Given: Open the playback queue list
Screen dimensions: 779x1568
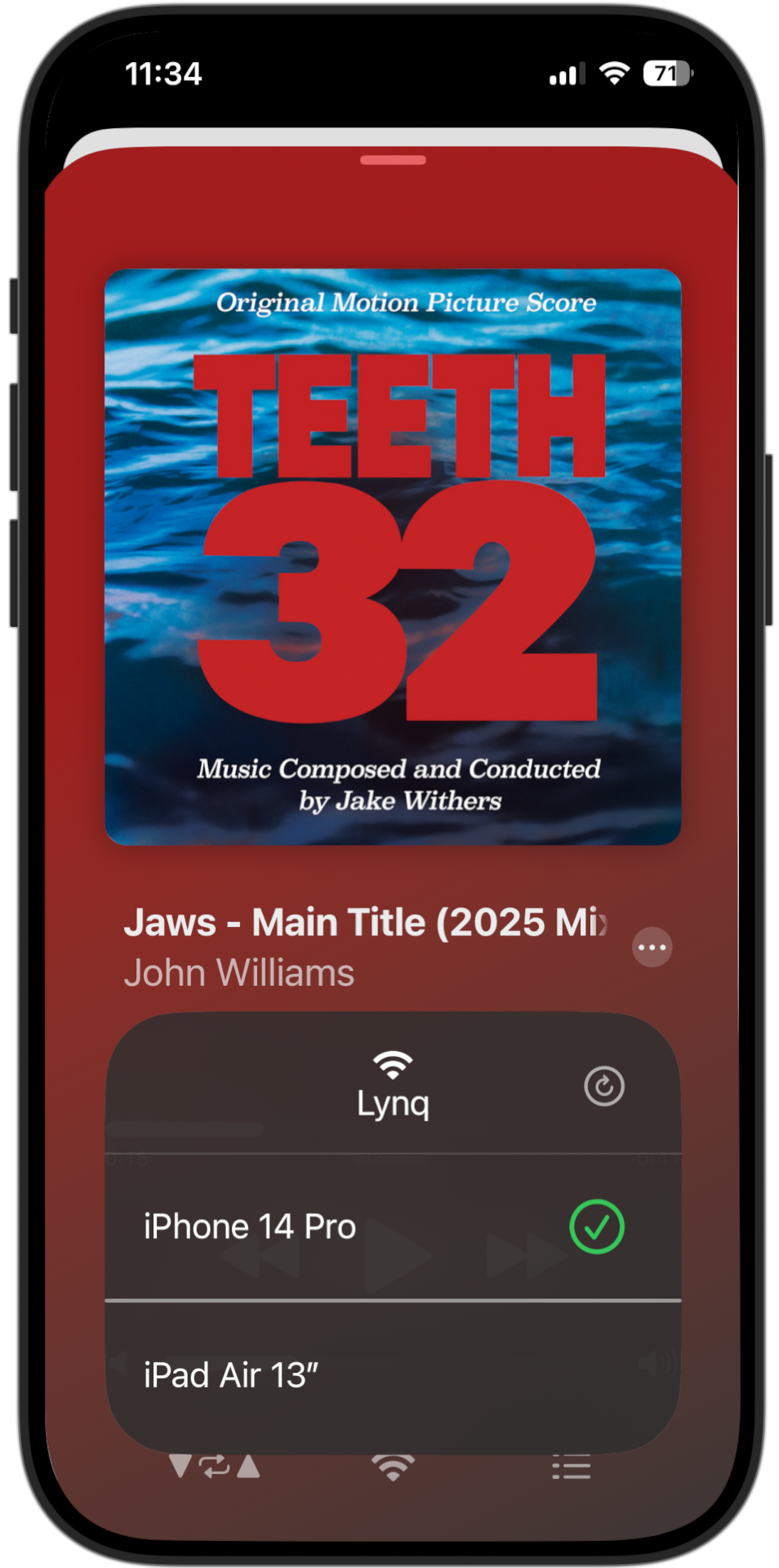Looking at the screenshot, I should 572,1468.
